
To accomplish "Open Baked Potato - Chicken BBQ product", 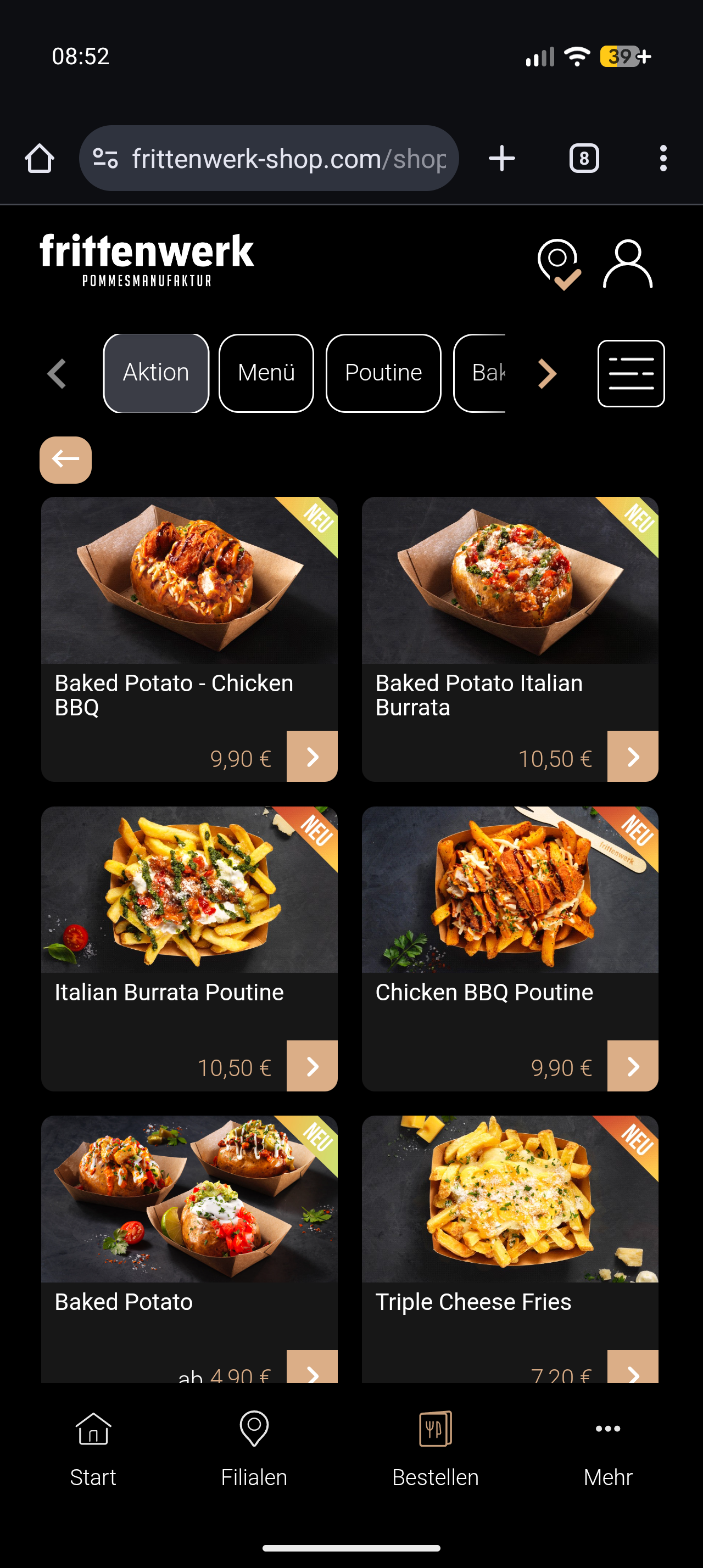I will 189,639.
